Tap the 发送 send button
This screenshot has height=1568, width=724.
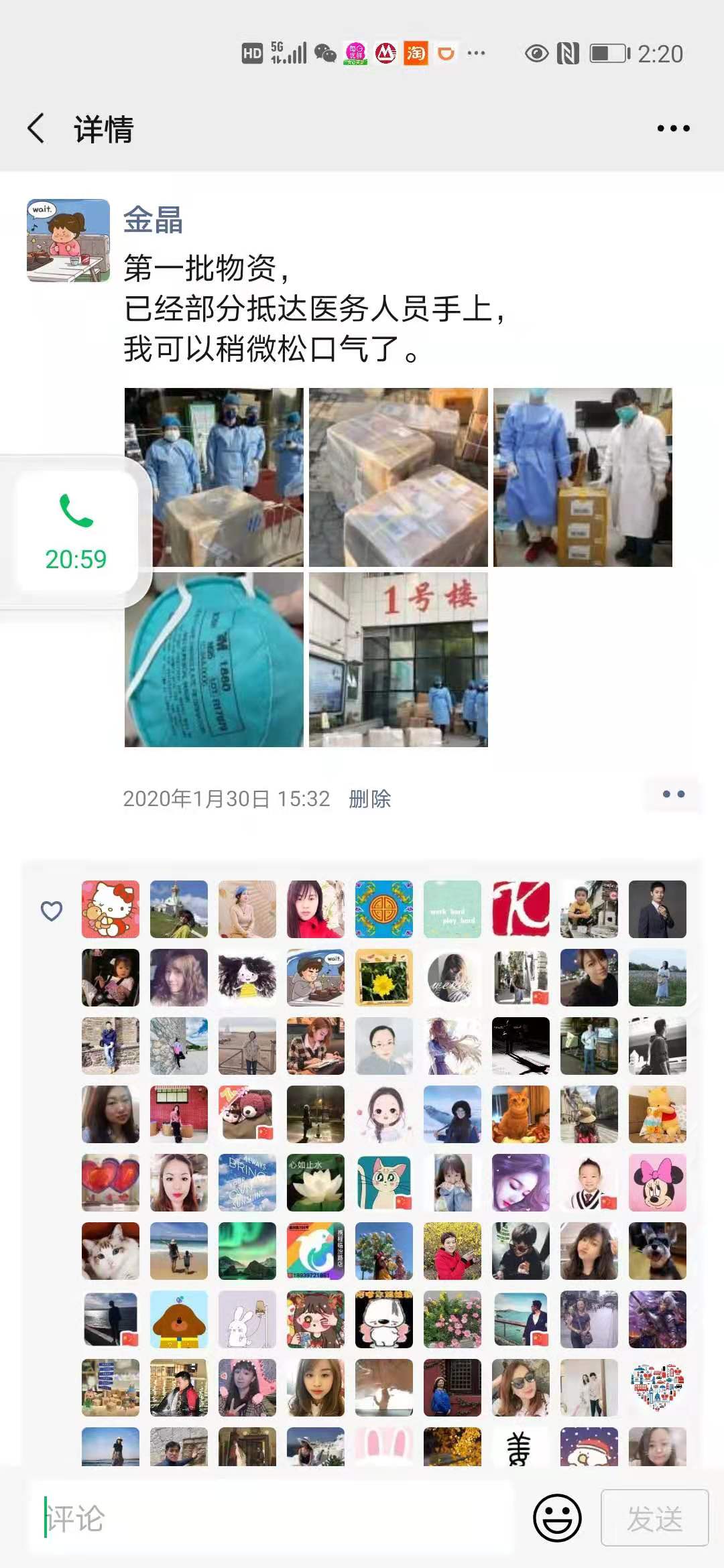(654, 1518)
